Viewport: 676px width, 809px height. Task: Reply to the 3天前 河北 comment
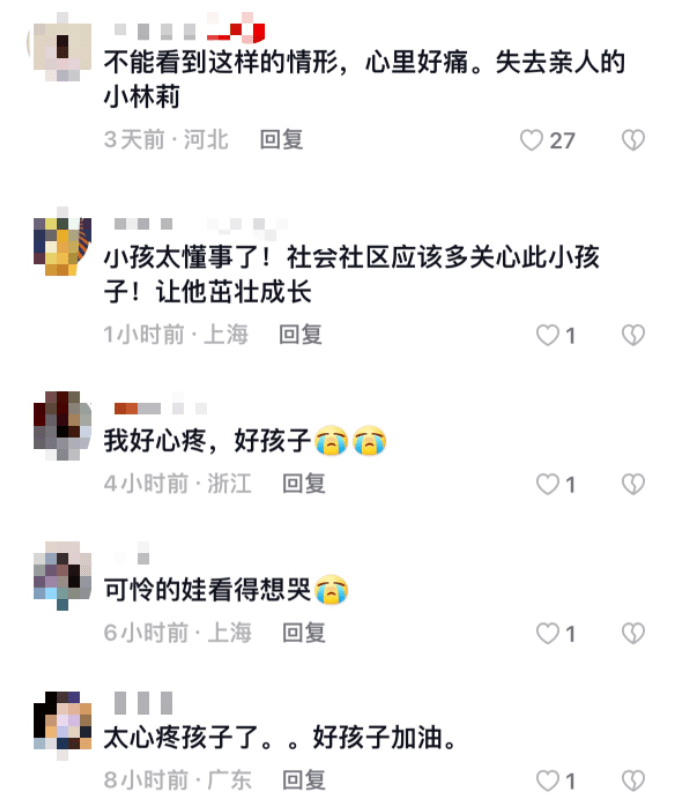click(281, 140)
